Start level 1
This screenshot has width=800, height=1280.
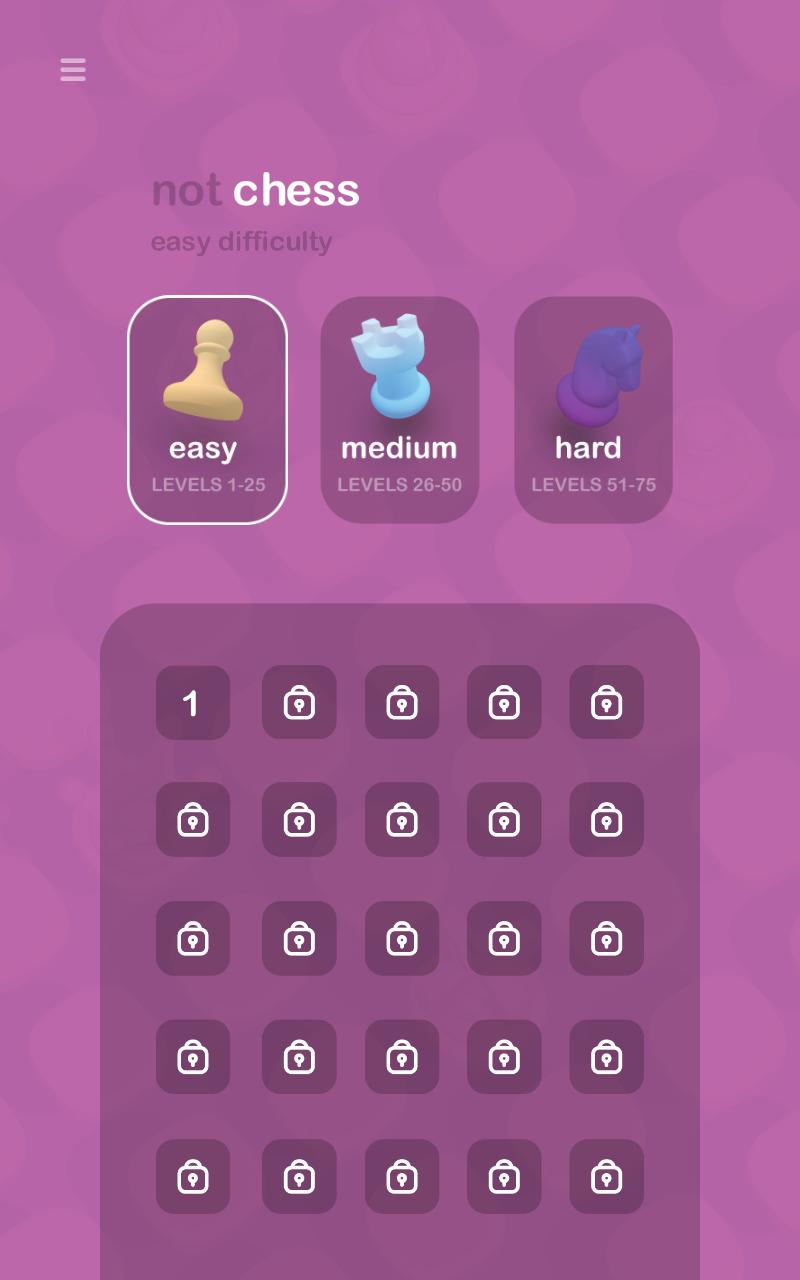pyautogui.click(x=192, y=703)
